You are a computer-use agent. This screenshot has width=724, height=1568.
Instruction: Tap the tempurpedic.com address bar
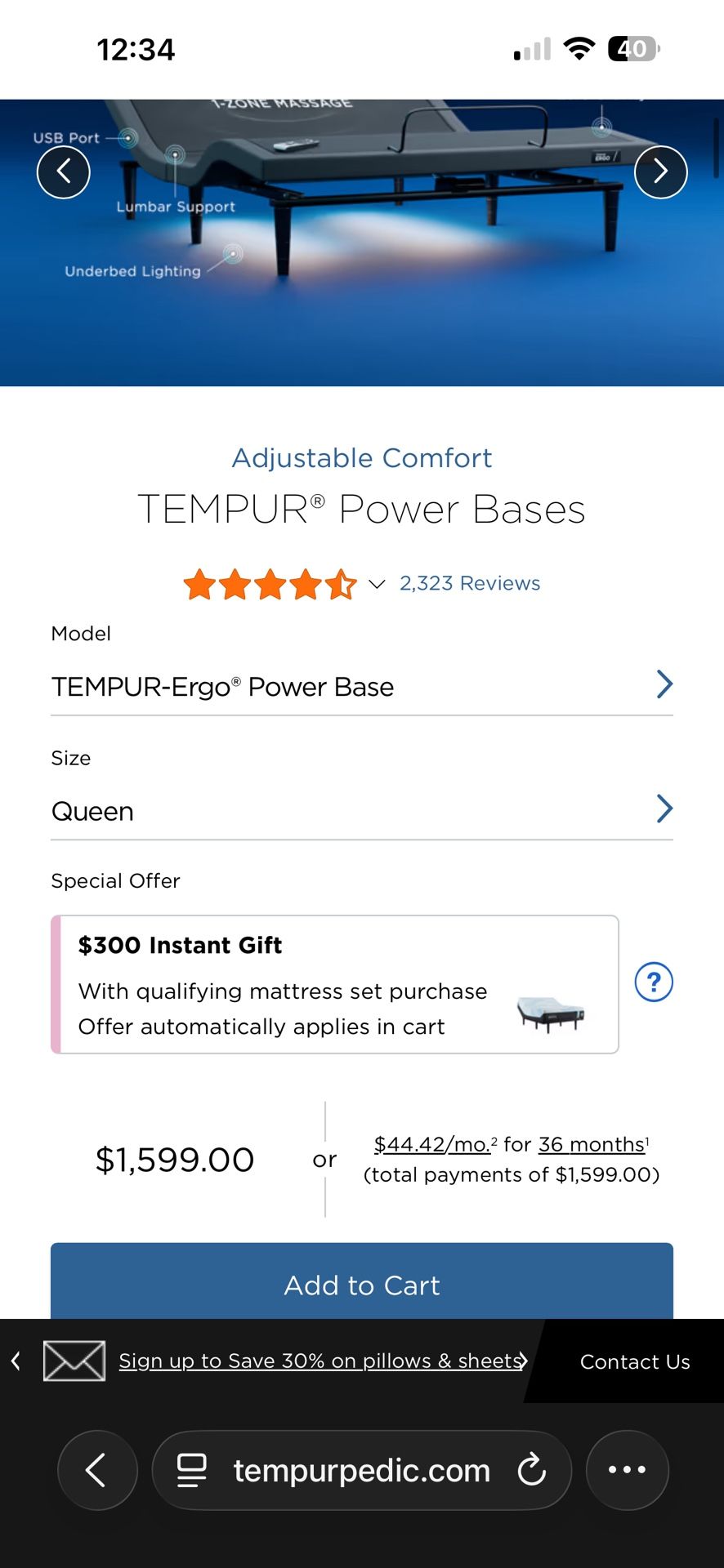(360, 1470)
